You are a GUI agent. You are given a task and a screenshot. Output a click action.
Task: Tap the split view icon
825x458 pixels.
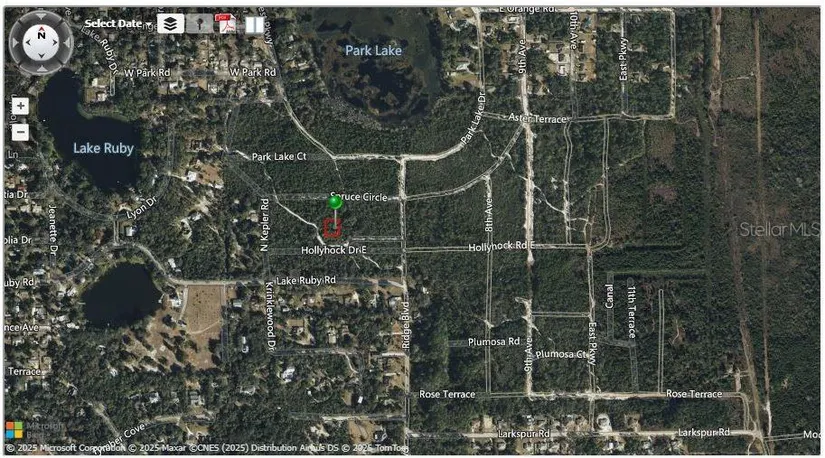click(x=255, y=23)
